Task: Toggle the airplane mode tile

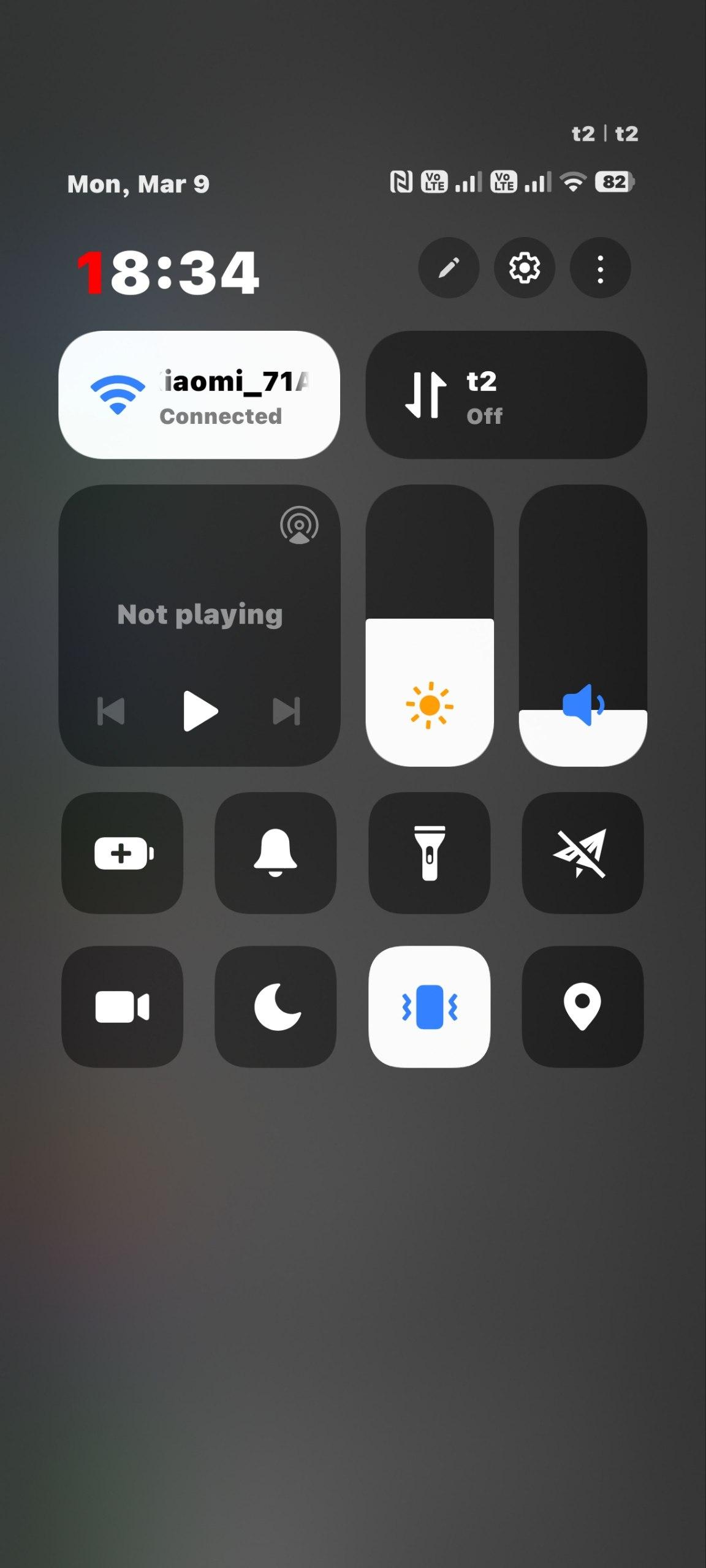Action: point(582,853)
